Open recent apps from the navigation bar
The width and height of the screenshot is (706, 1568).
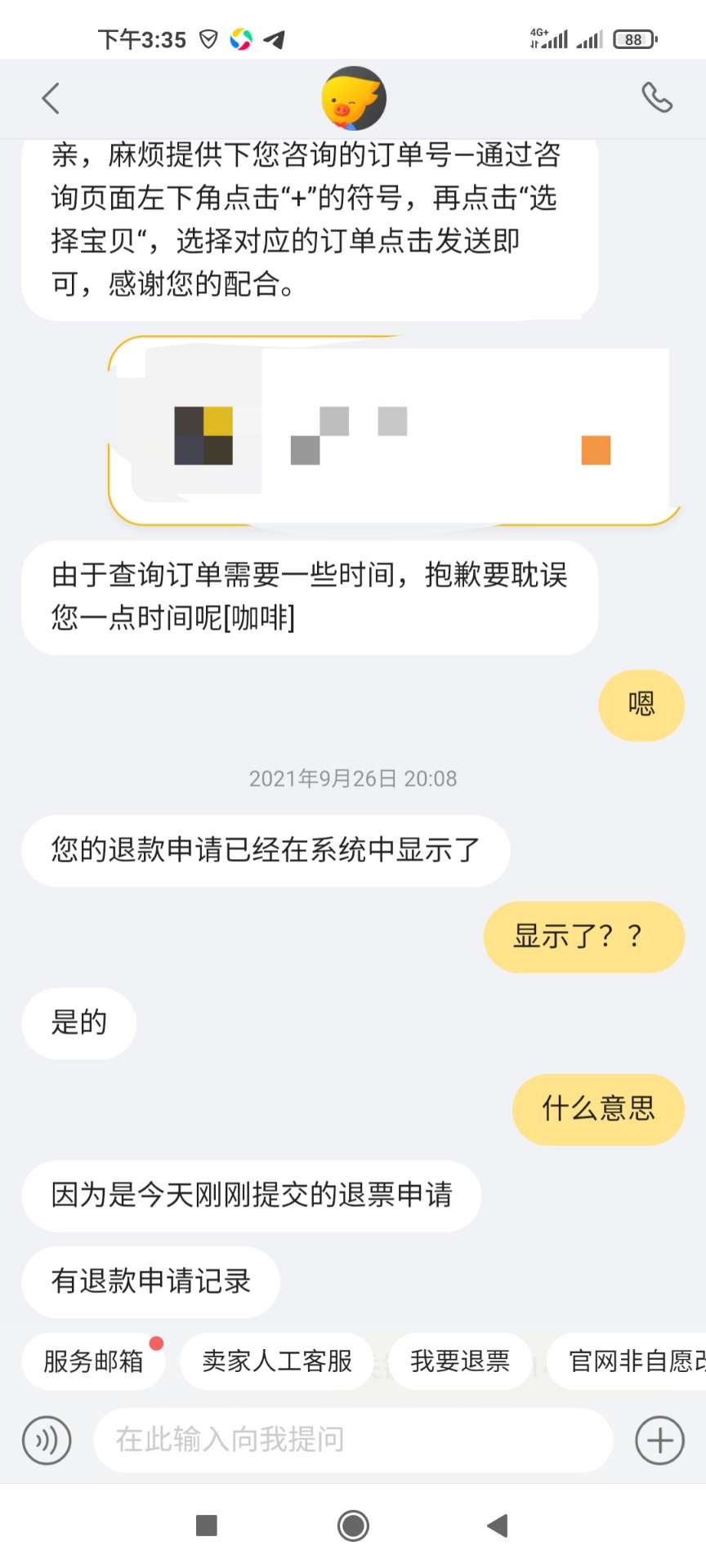point(207,1525)
